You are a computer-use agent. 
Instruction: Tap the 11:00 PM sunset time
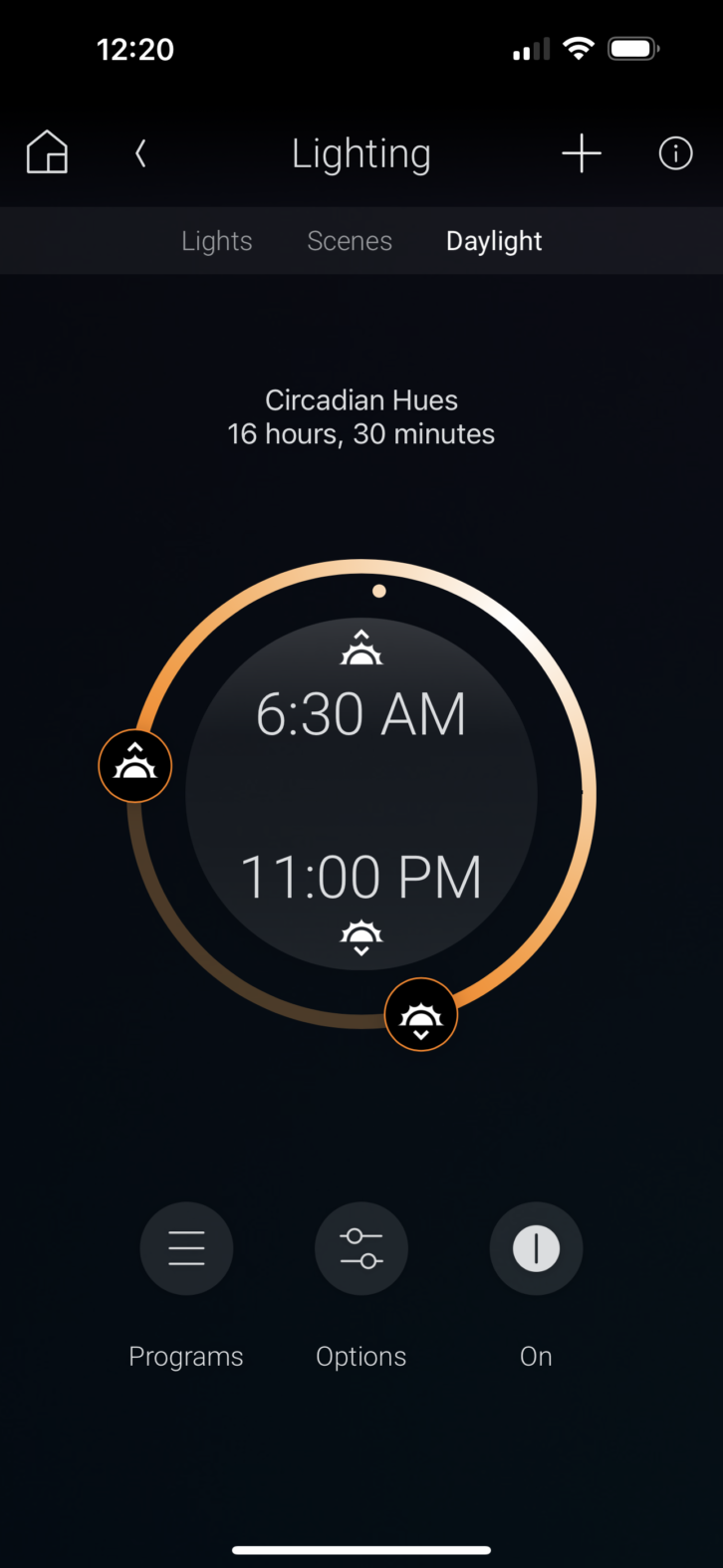pos(361,877)
